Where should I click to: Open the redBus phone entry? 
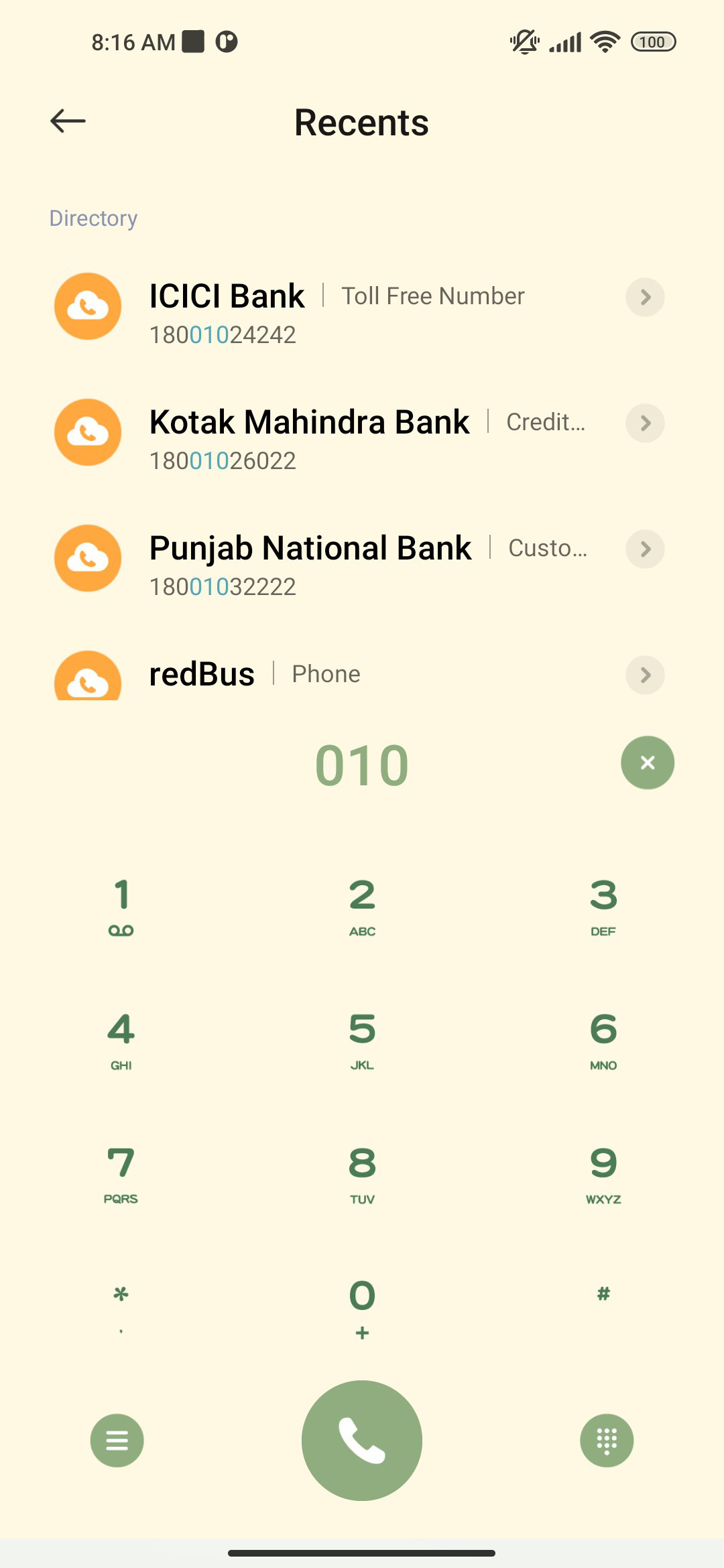[x=362, y=675]
